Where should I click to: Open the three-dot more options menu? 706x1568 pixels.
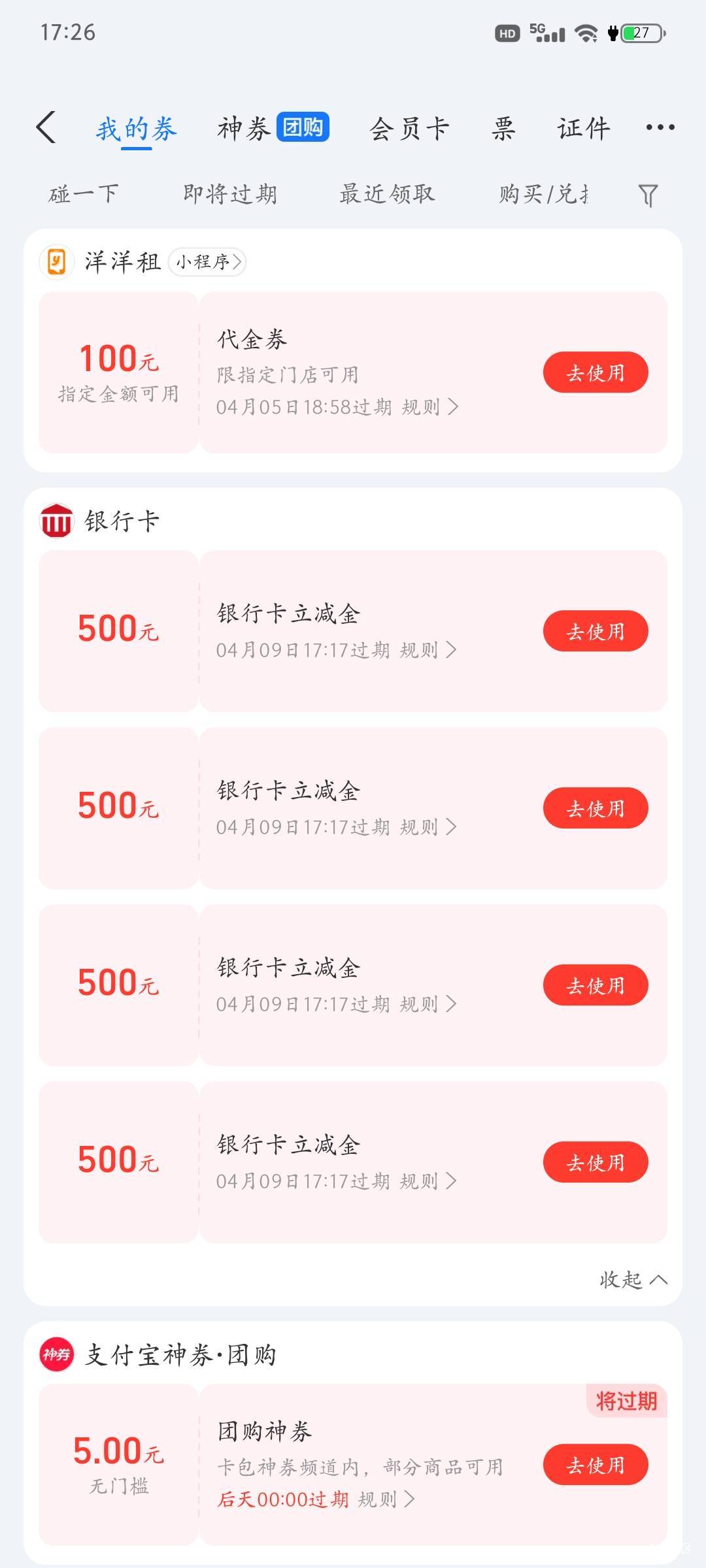pyautogui.click(x=660, y=127)
